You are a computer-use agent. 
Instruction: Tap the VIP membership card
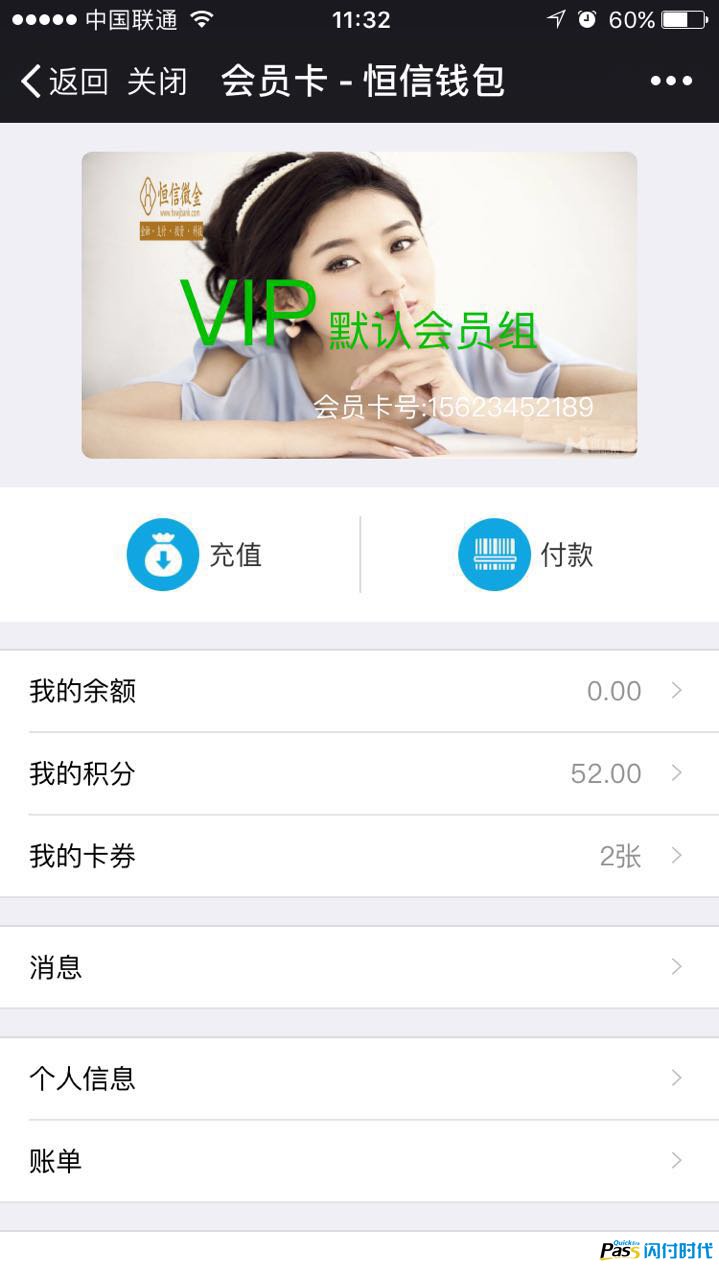pyautogui.click(x=359, y=305)
